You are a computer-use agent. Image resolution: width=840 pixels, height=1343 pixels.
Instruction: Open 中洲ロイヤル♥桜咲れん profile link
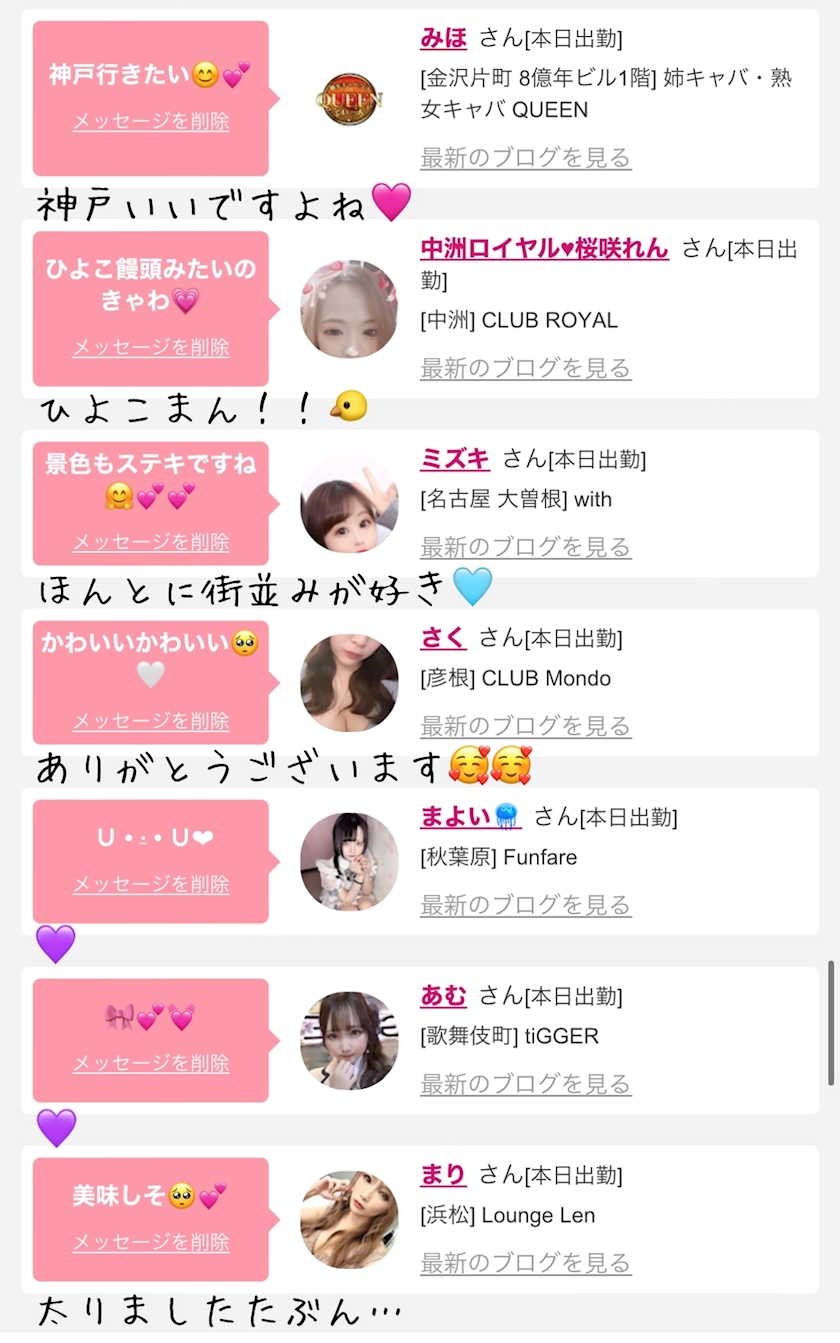click(544, 248)
